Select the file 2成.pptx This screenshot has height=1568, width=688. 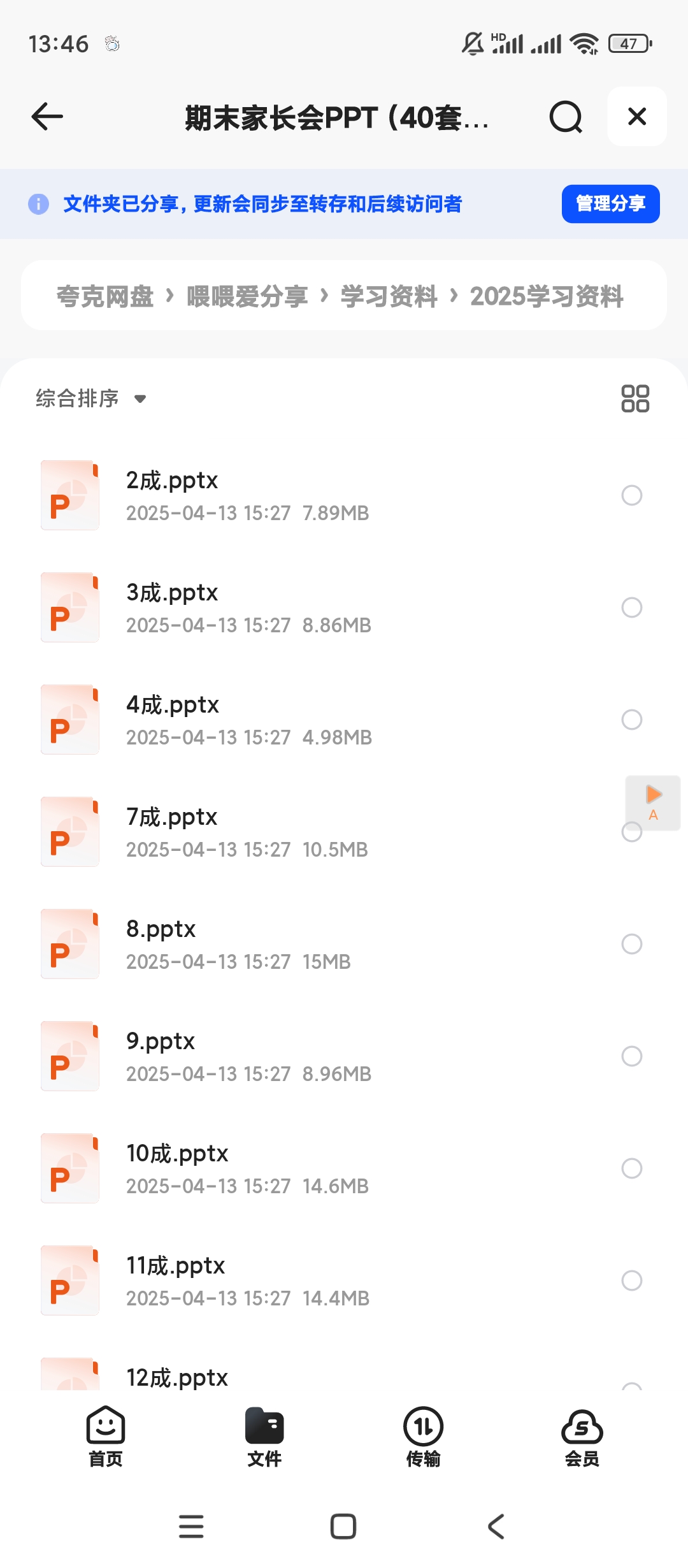coord(631,495)
